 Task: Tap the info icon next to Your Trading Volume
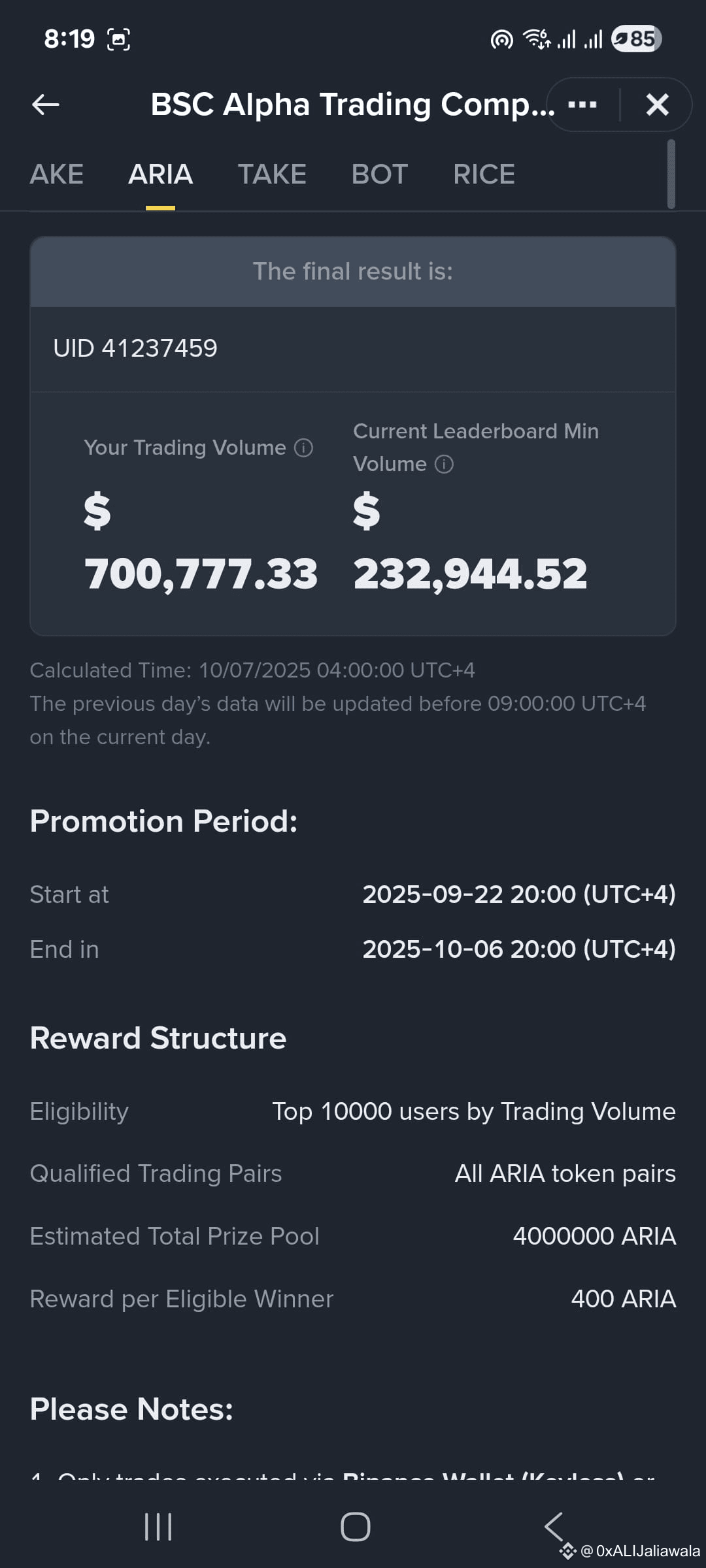click(x=303, y=448)
